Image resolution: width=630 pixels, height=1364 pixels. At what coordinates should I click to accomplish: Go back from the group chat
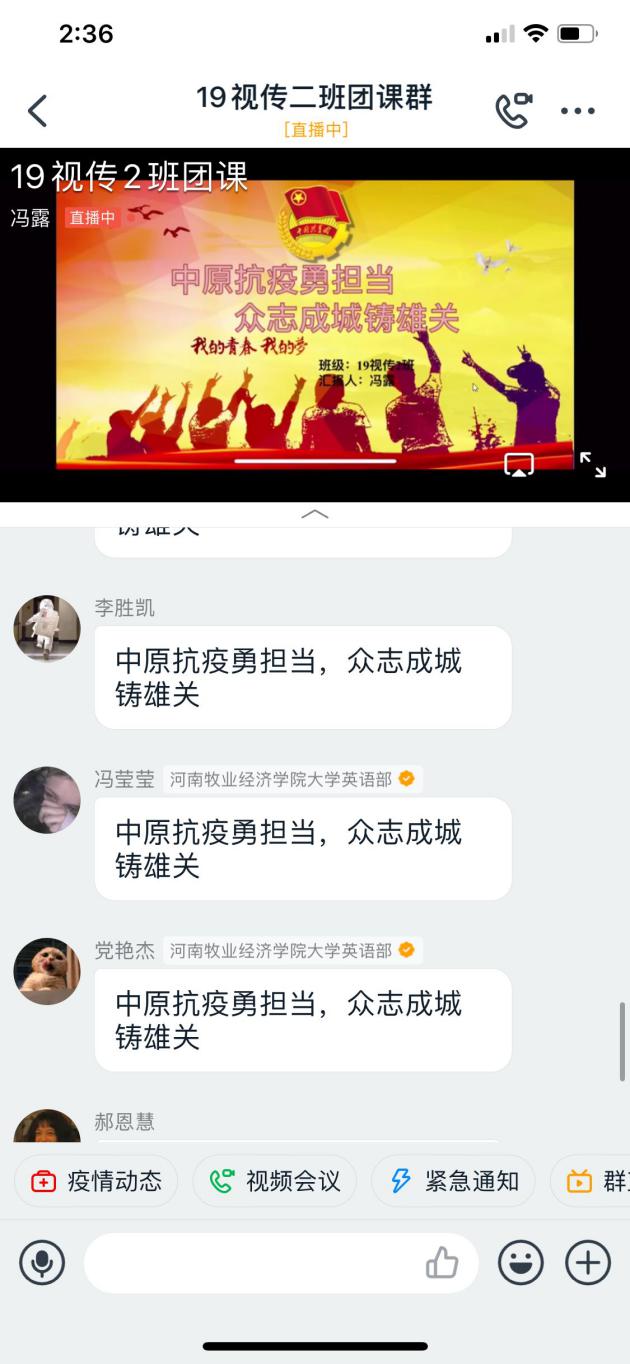pos(38,111)
